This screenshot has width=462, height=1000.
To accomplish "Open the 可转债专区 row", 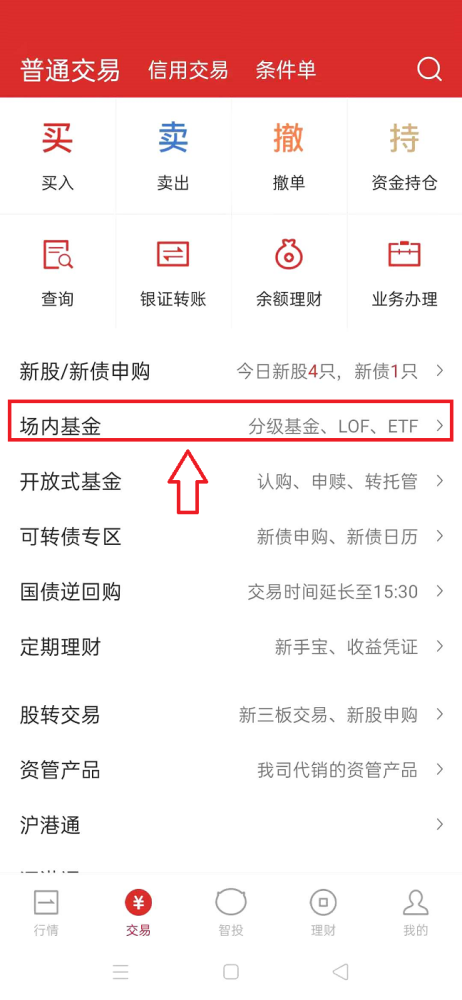I will click(231, 536).
